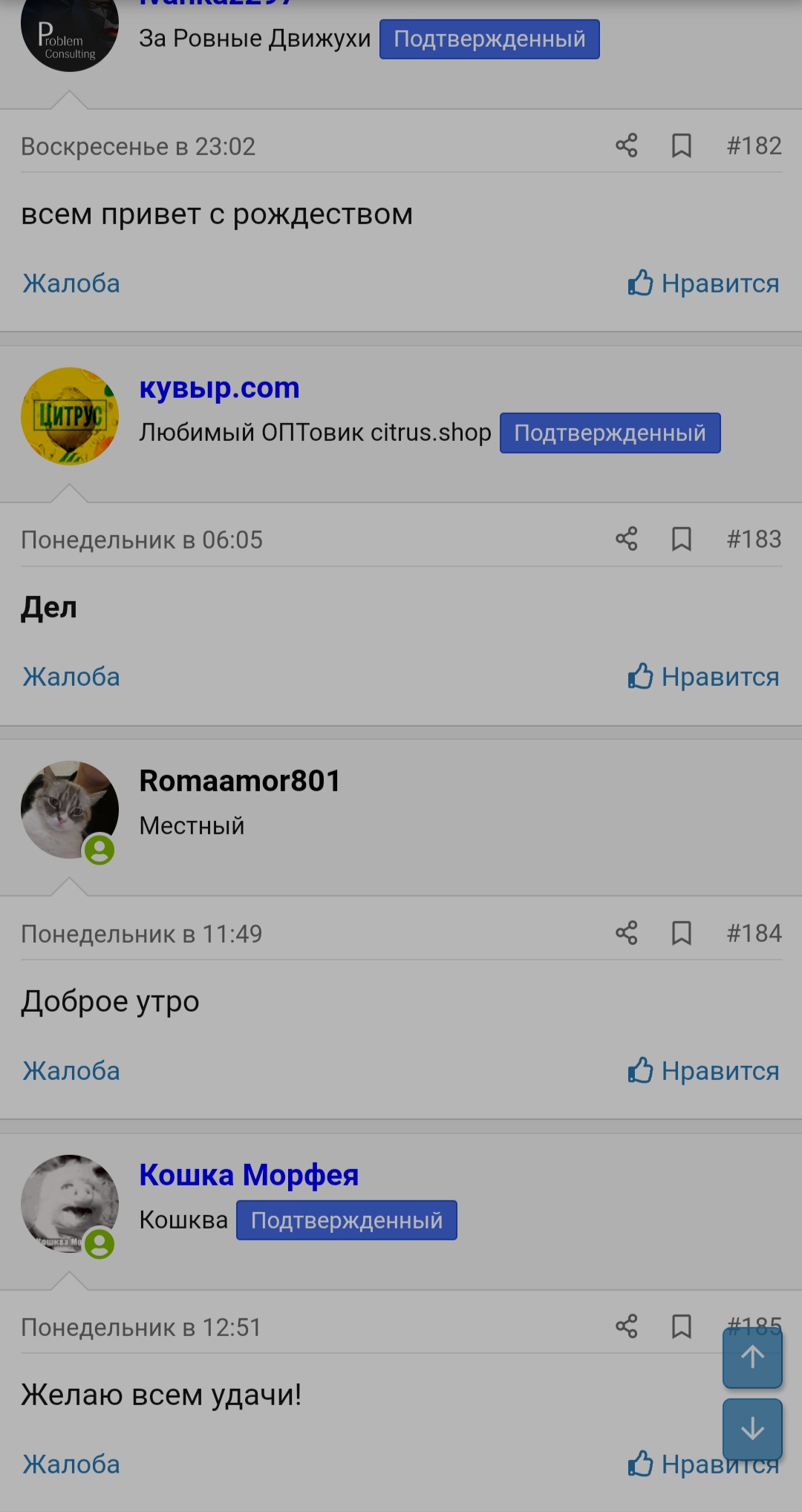This screenshot has width=802, height=1512.
Task: Like the post "Доброе утро"
Action: point(703,1071)
